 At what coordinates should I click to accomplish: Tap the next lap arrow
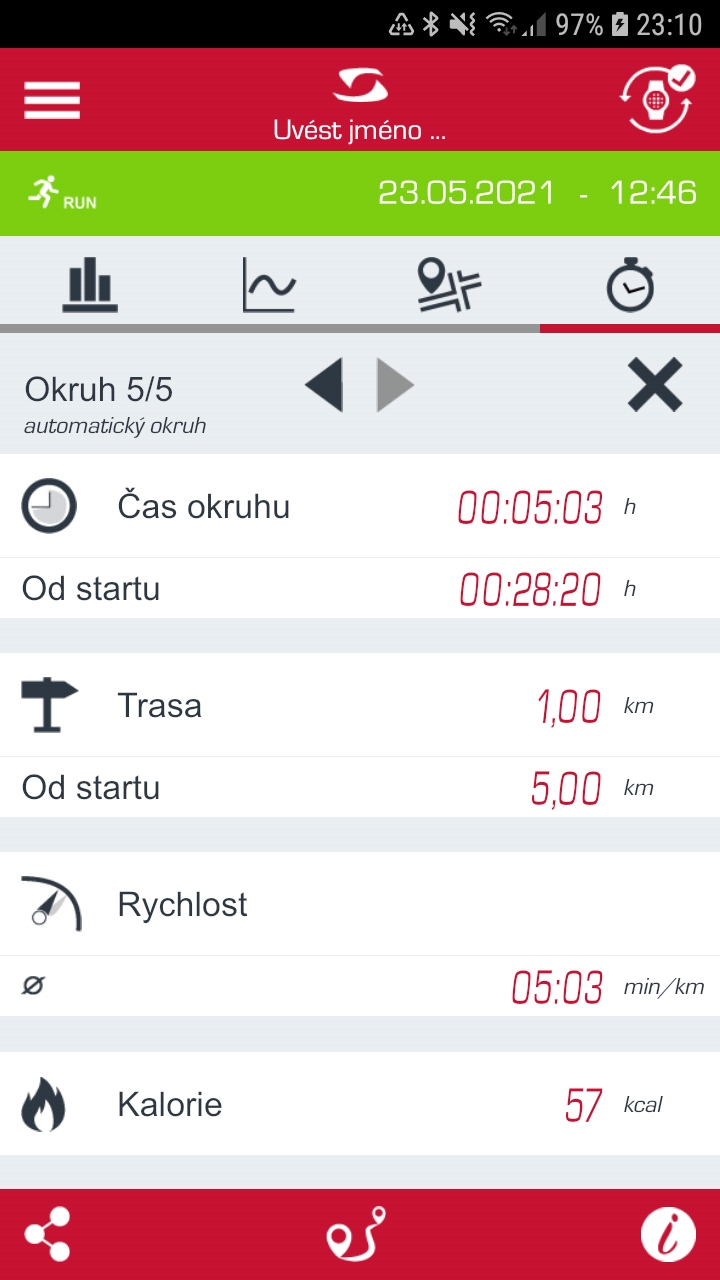coord(395,385)
